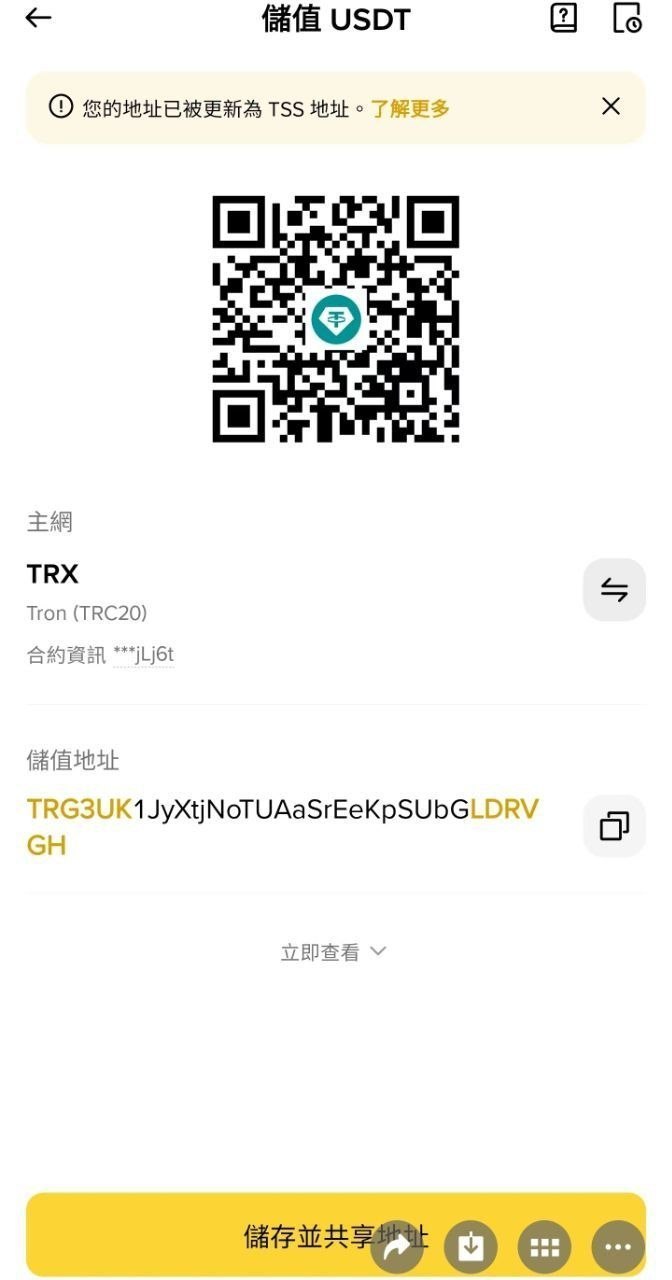672x1280 pixels.
Task: Go back from the USDT deposit page
Action: tap(38, 18)
